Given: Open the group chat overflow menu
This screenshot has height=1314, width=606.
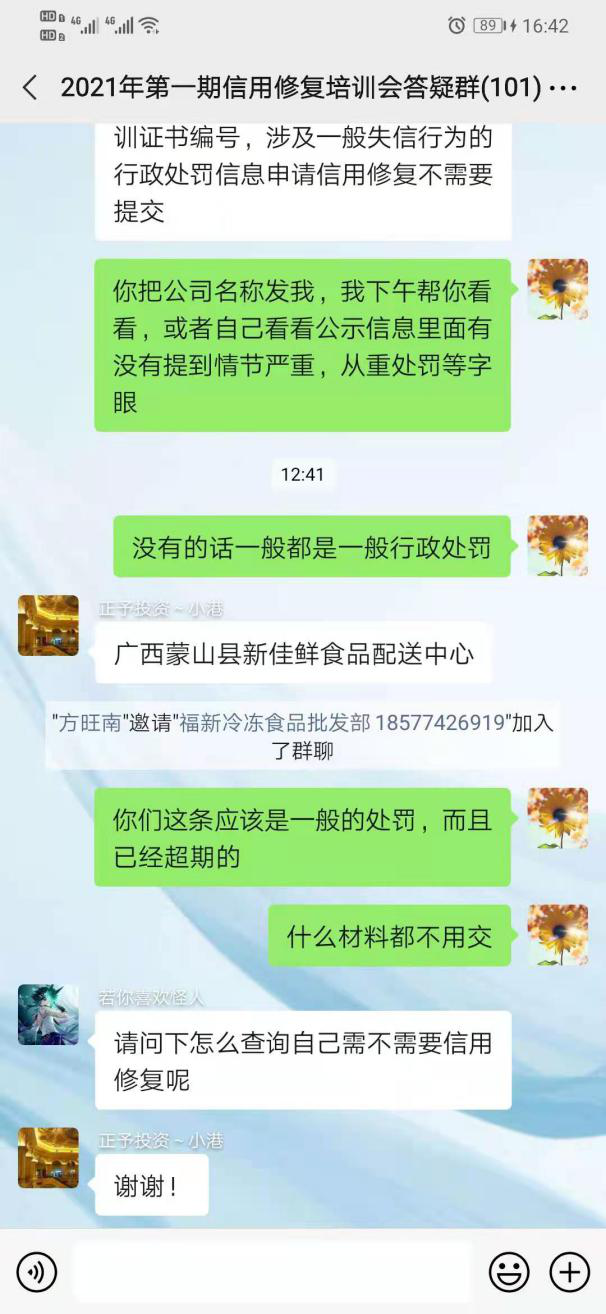Looking at the screenshot, I should coord(564,88).
